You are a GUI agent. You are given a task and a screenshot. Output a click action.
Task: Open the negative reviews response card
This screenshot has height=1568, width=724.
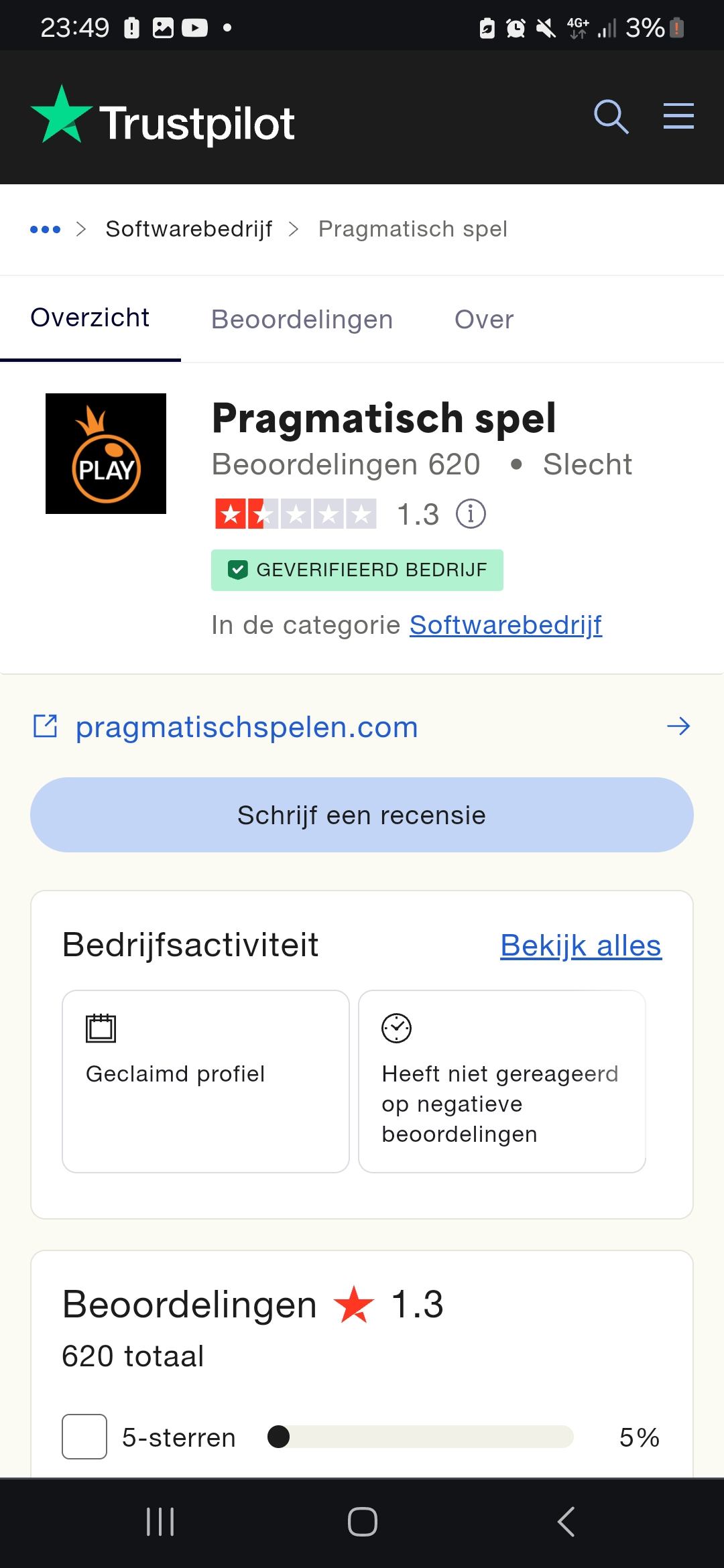coord(501,1081)
